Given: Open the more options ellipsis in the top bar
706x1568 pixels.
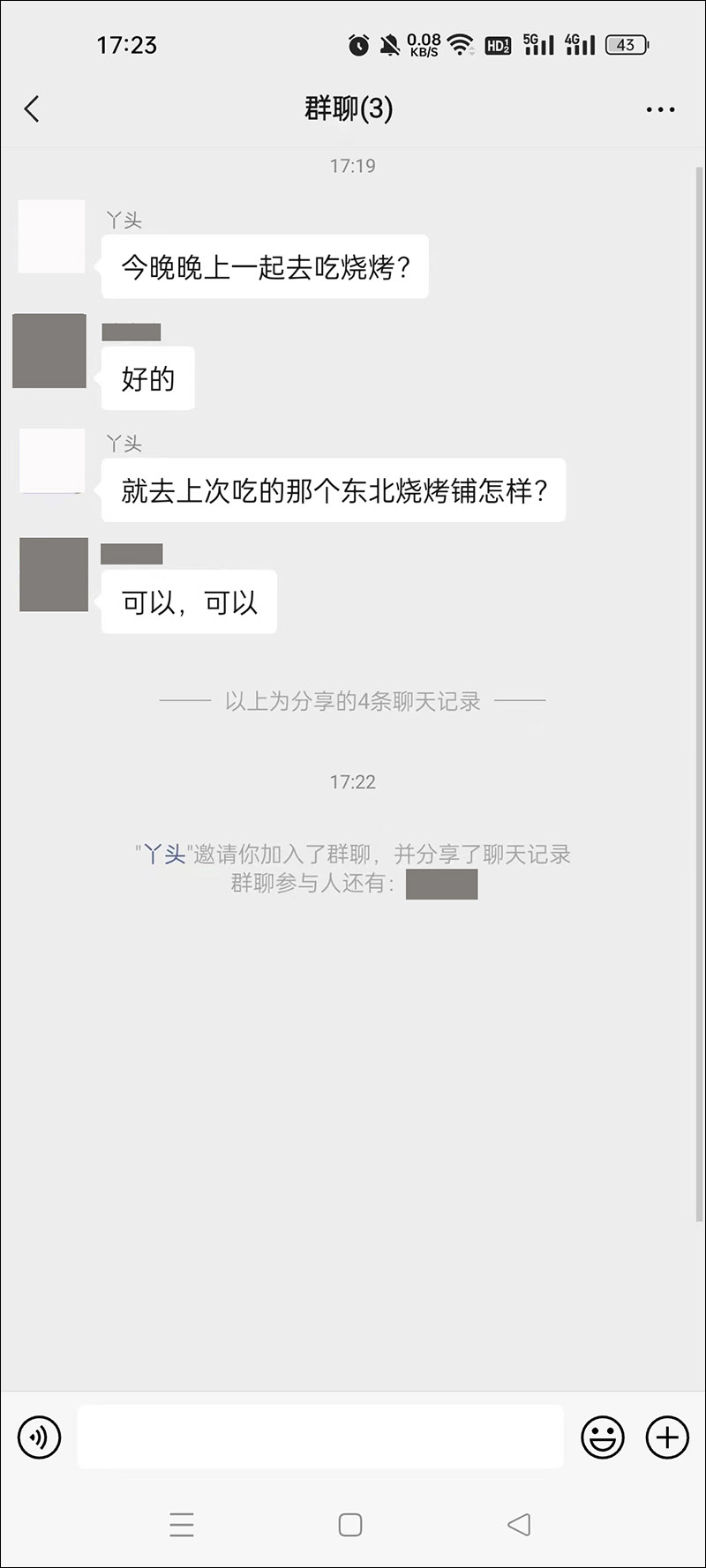Looking at the screenshot, I should [660, 108].
